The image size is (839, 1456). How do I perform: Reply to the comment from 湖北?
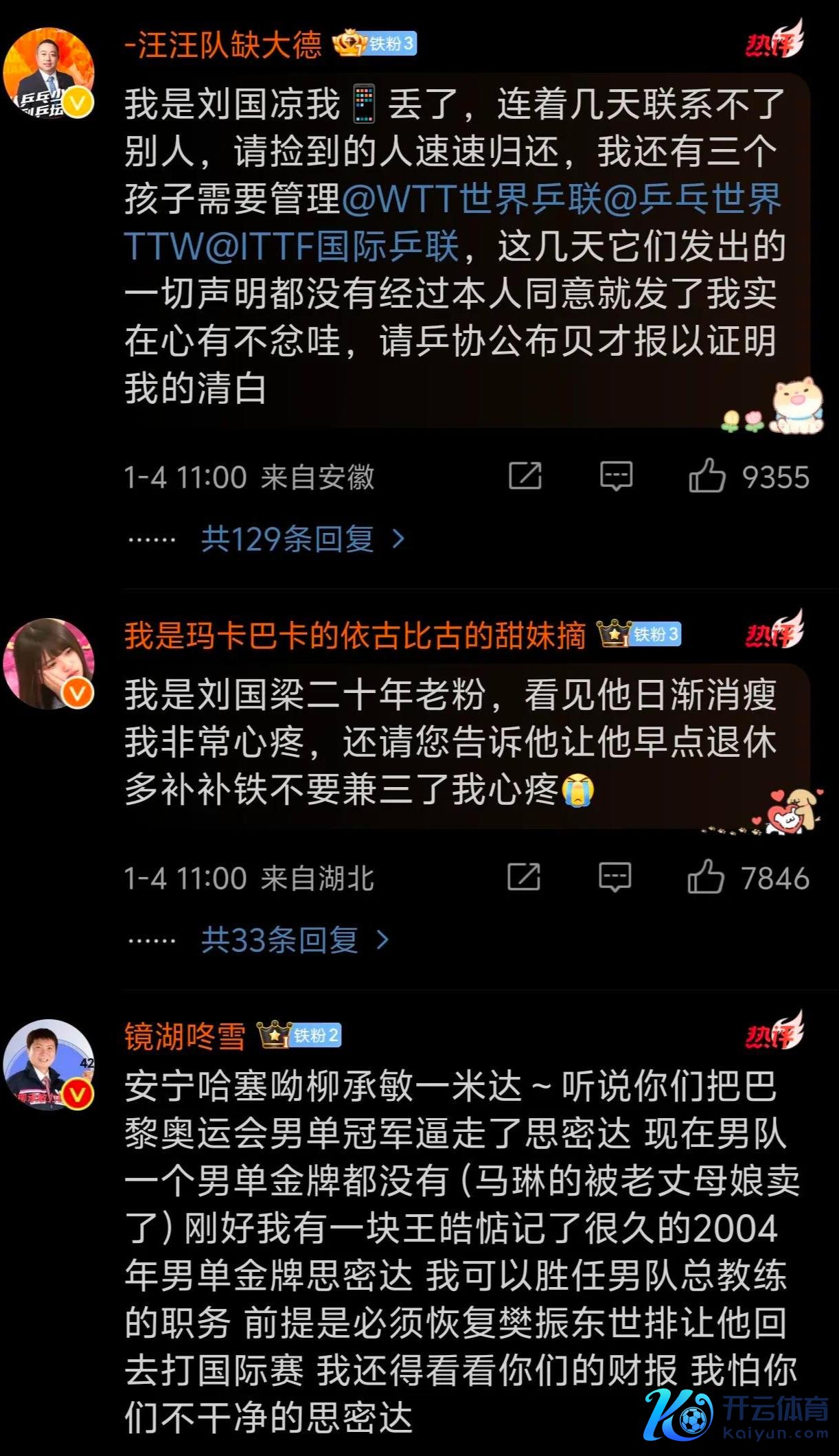614,877
